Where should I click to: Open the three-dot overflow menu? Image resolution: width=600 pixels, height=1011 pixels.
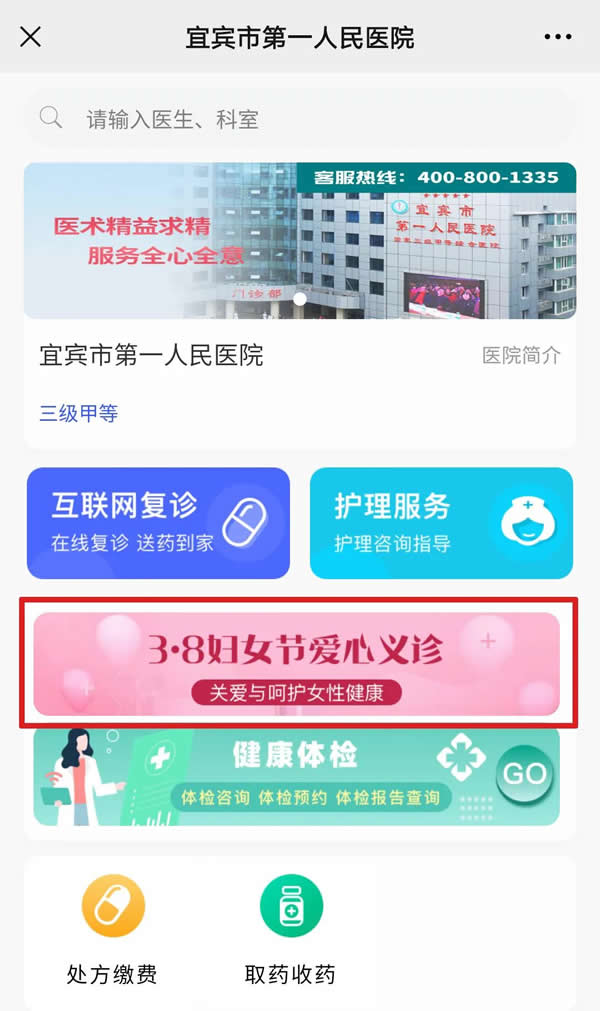pos(558,37)
